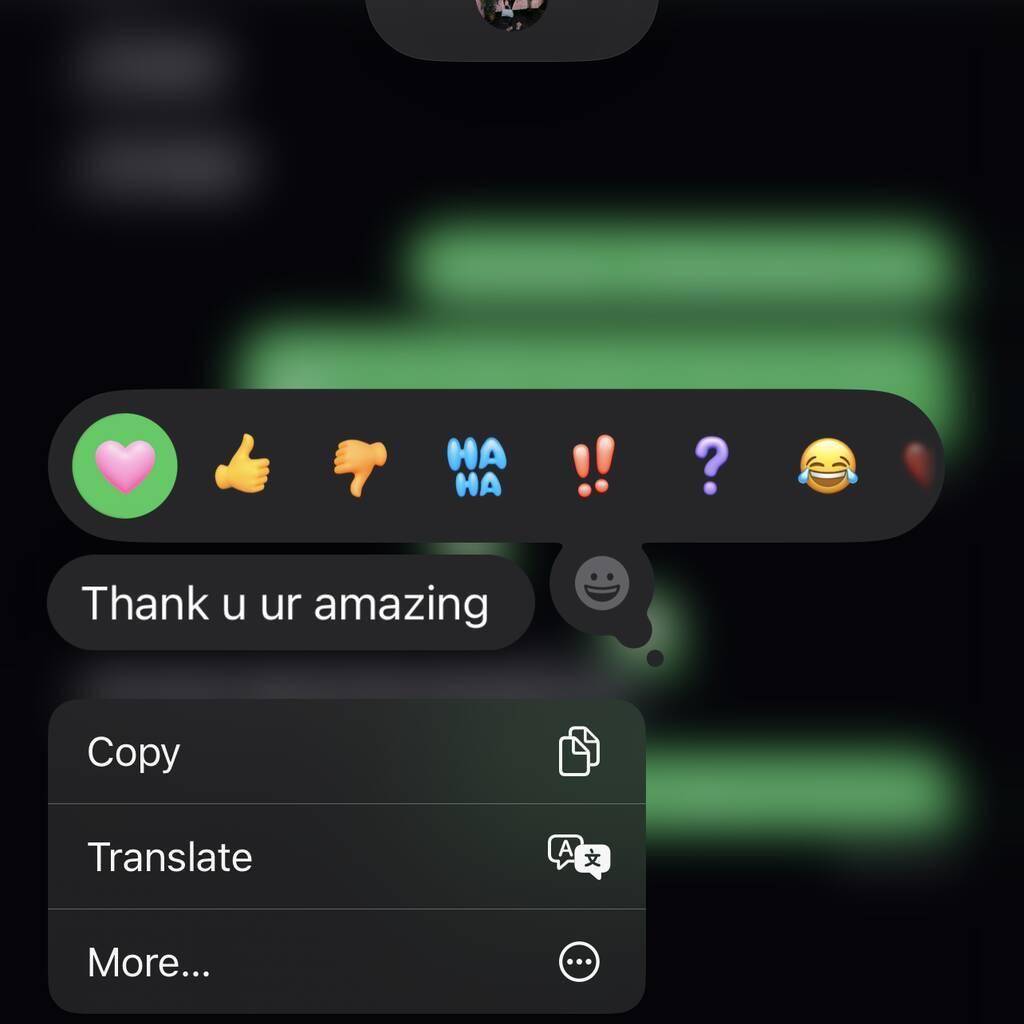
Task: React with the heart tapback
Action: (125, 466)
